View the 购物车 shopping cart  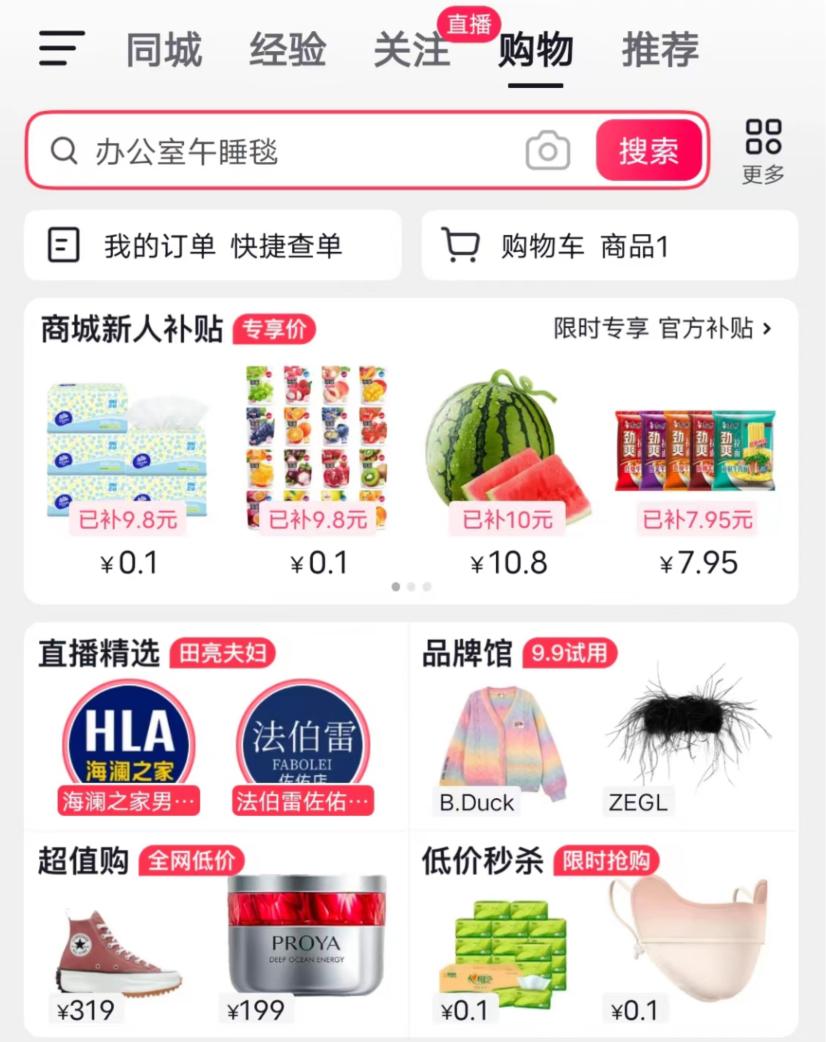609,246
